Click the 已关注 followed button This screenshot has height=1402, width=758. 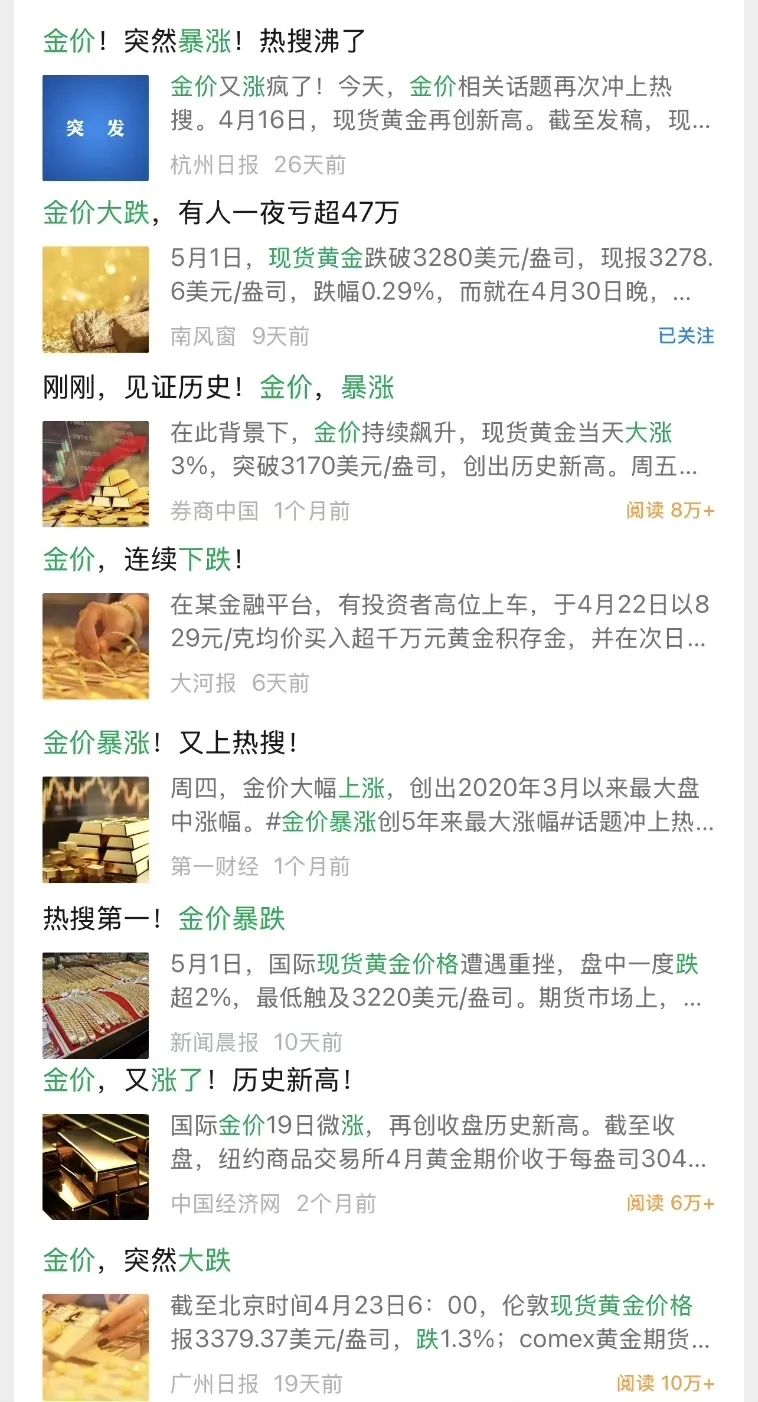(683, 336)
